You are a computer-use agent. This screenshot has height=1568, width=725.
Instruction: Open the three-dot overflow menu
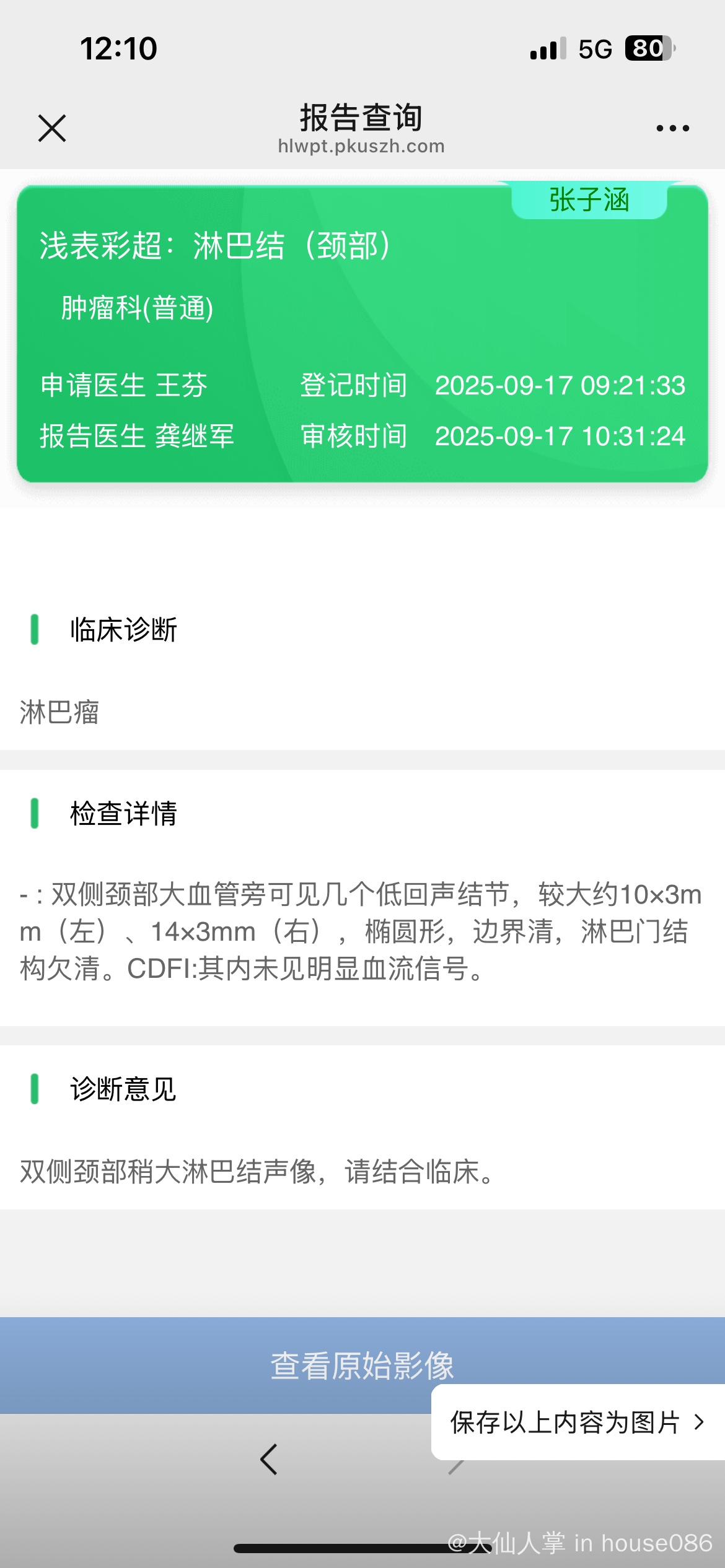(x=672, y=128)
